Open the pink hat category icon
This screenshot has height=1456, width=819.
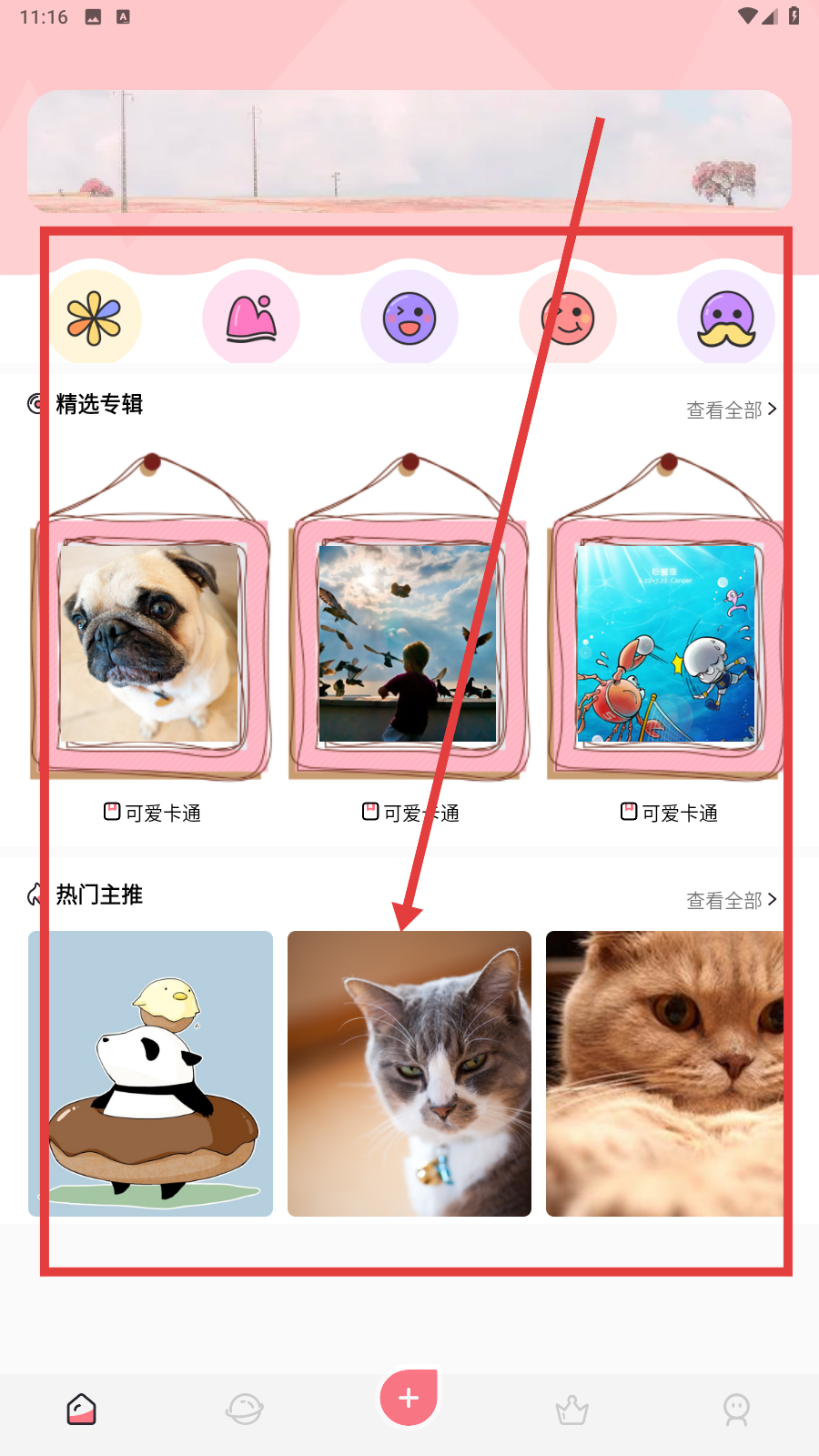[251, 318]
